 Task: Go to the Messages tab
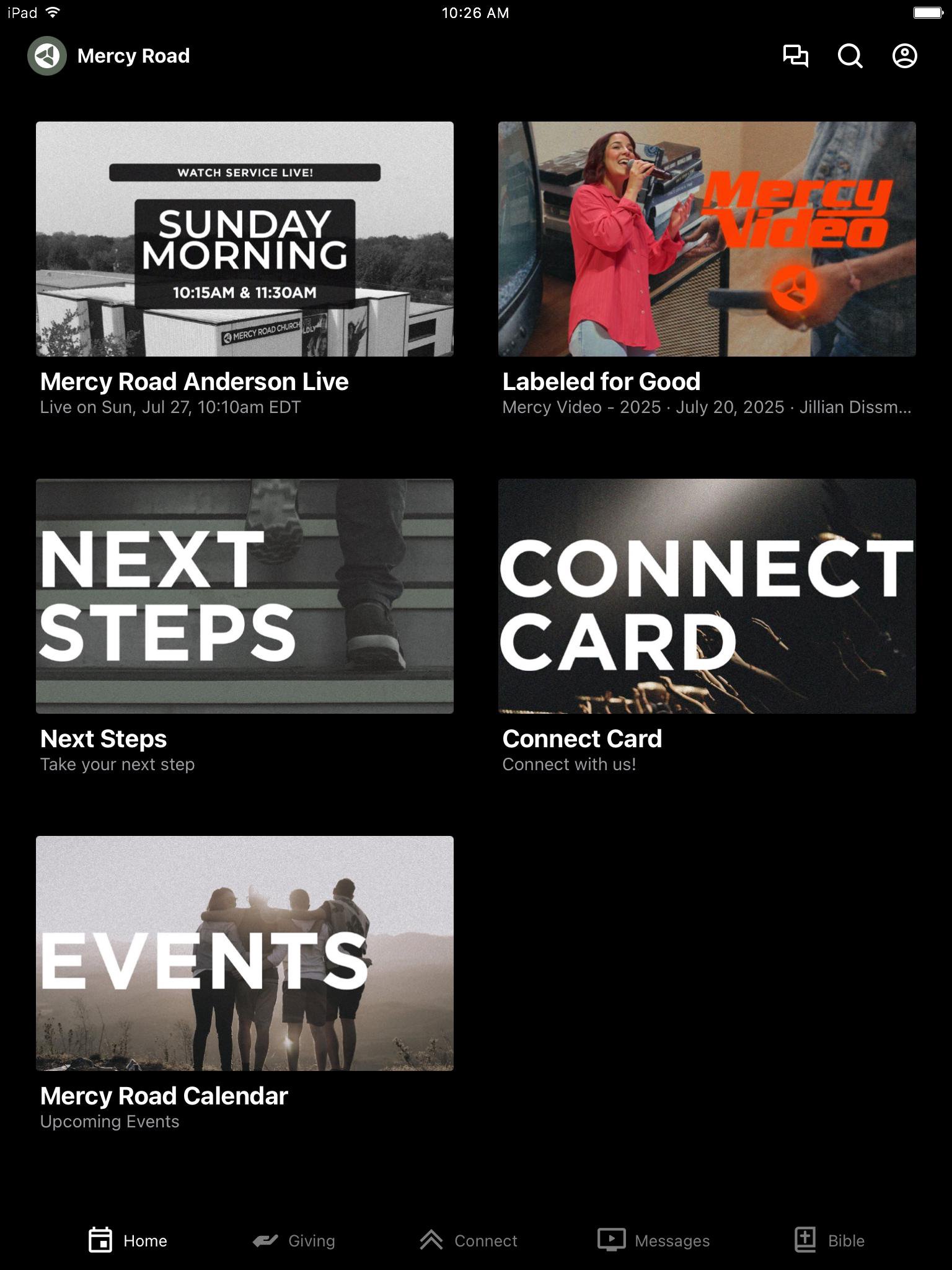[654, 1240]
